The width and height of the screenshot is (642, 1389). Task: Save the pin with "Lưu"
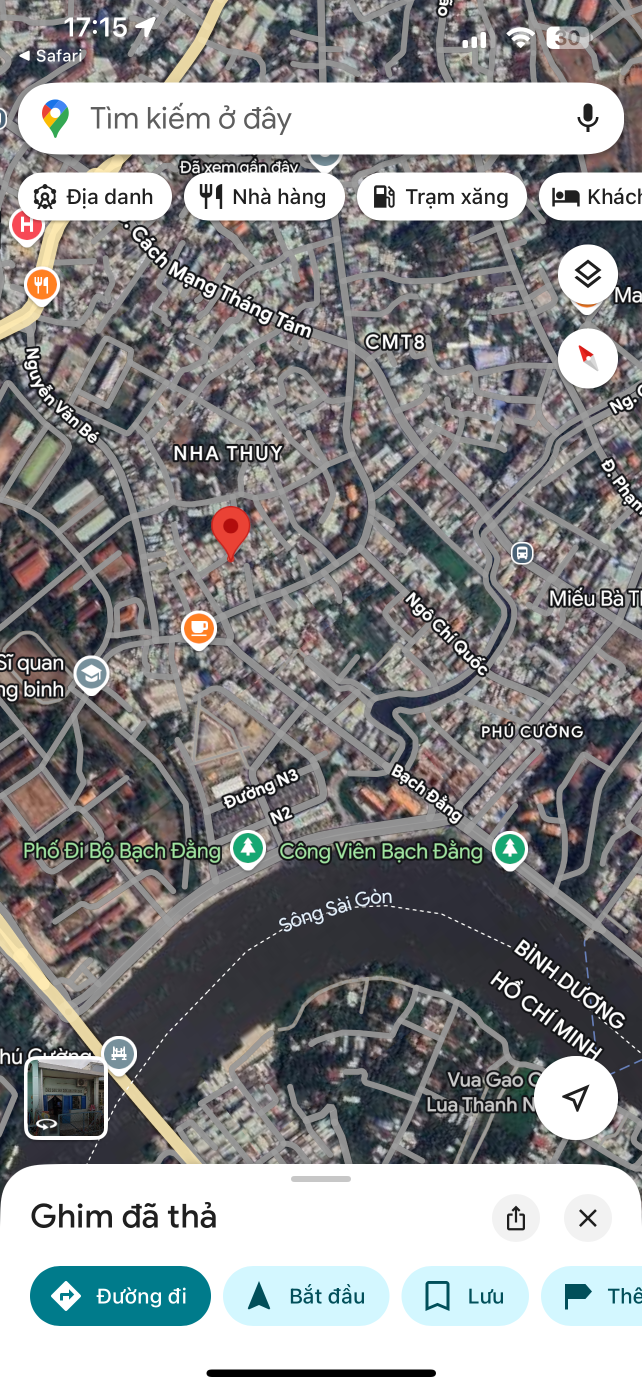coord(465,1296)
